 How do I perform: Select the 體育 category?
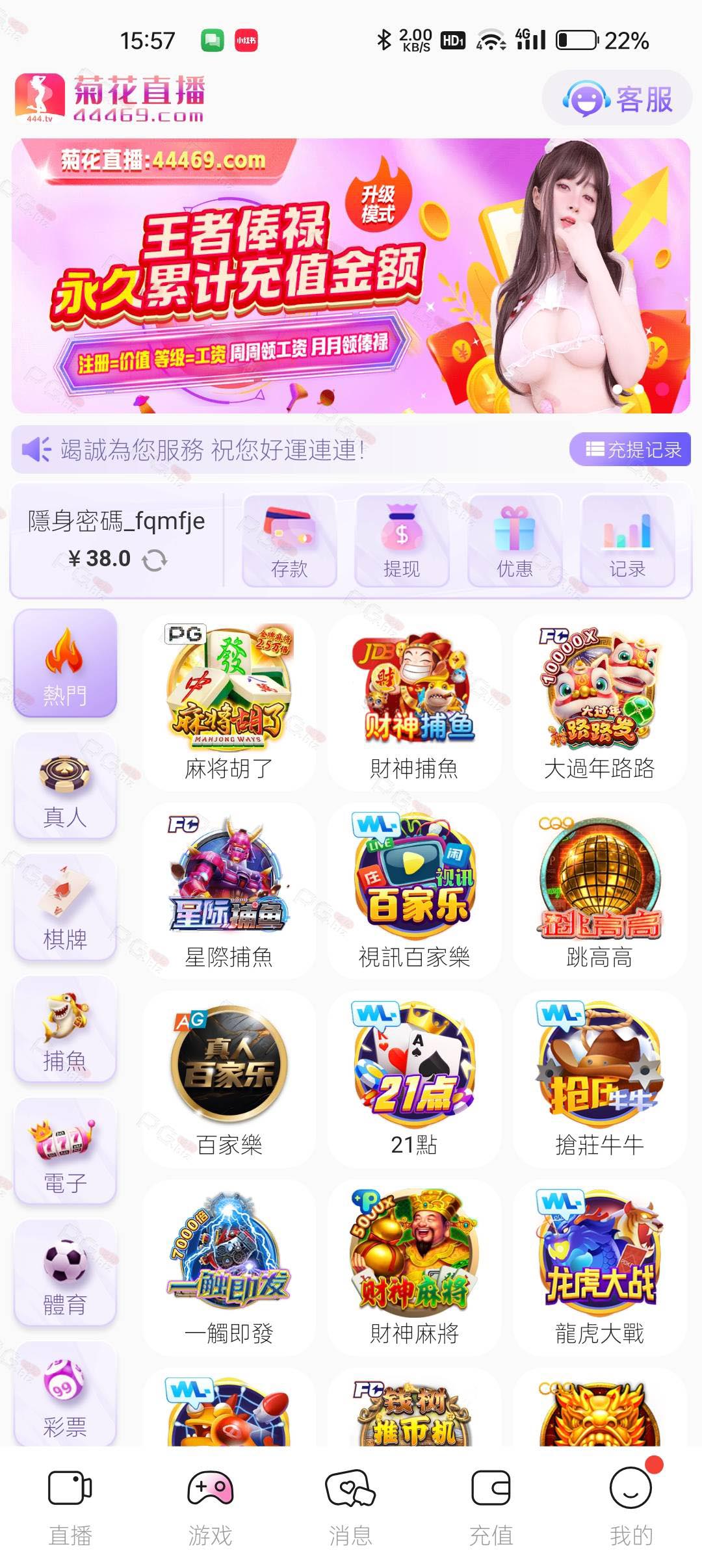click(65, 1273)
